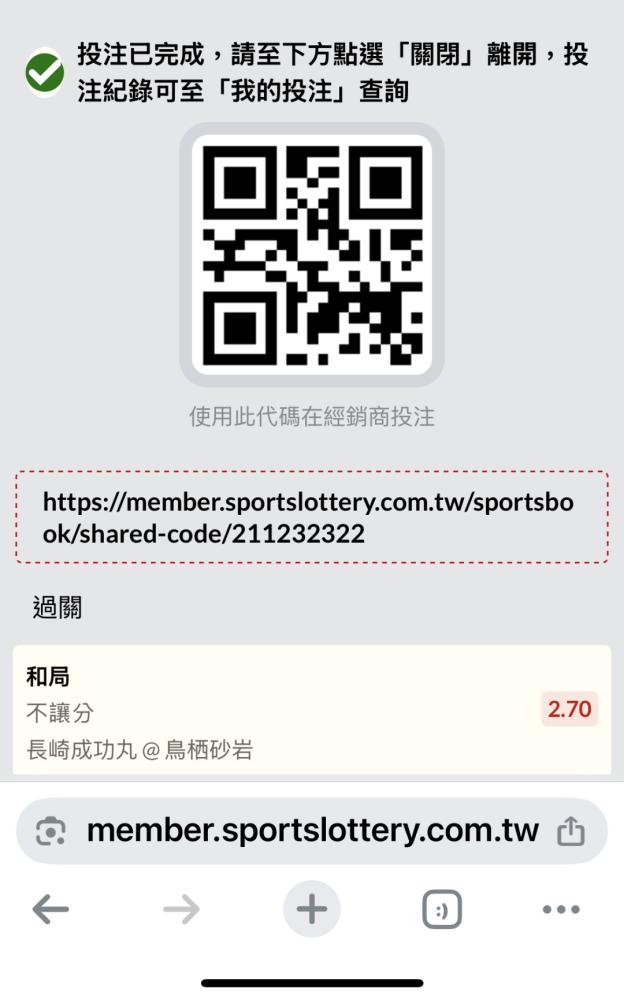The image size is (624, 1000).
Task: Open the browser overflow menu
Action: [561, 909]
